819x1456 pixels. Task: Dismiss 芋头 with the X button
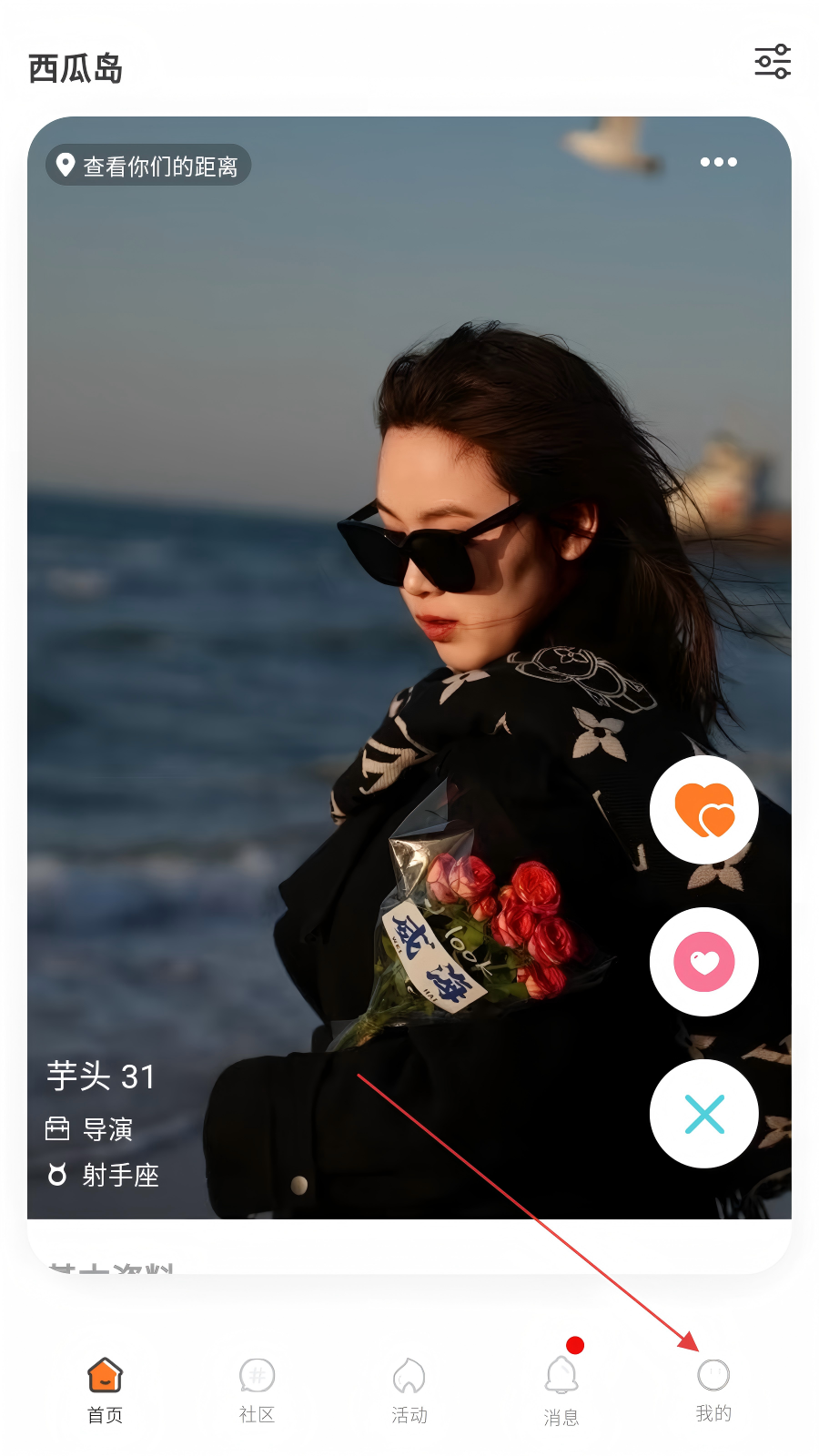704,1114
